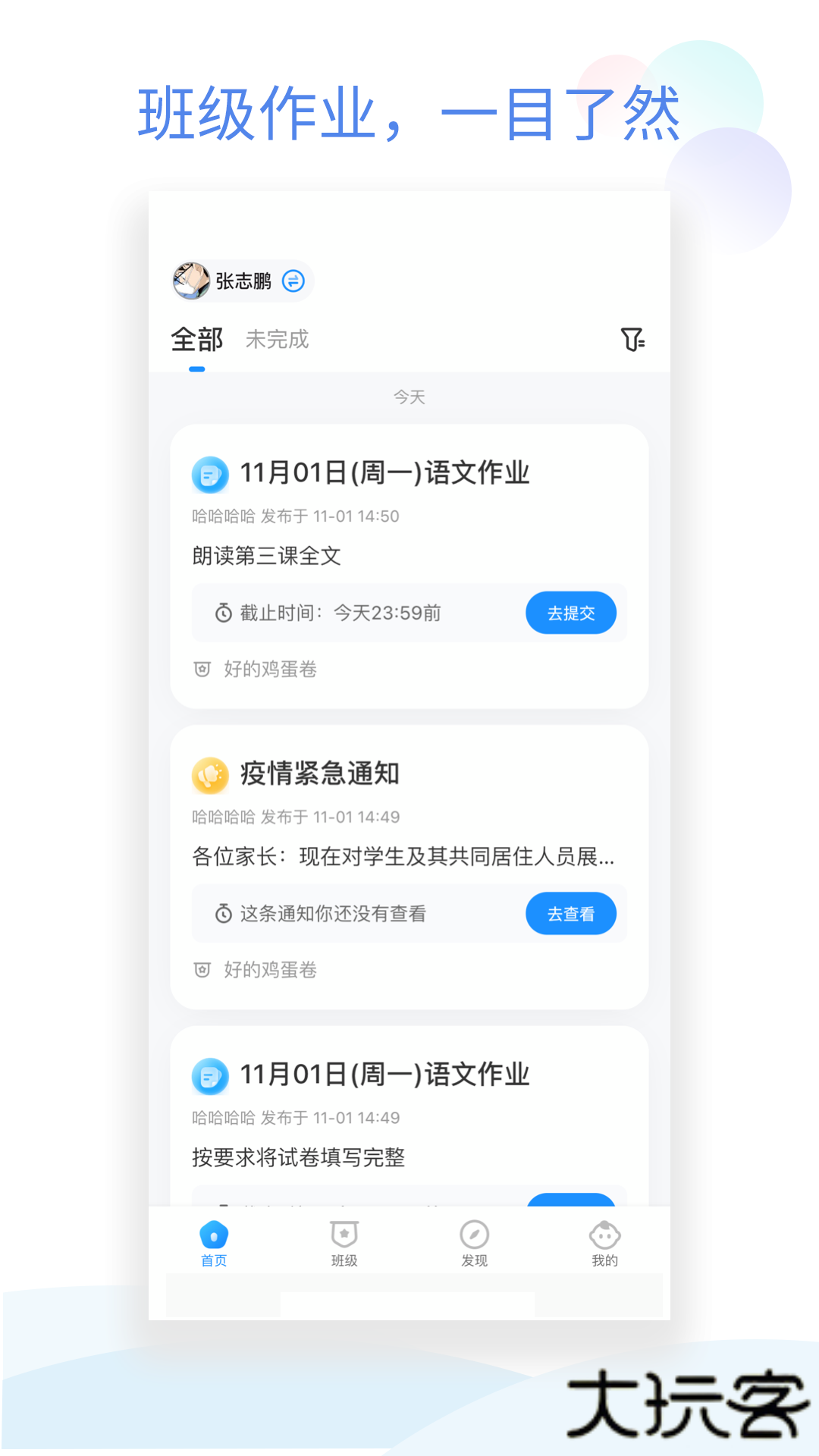Switch to the 未完成 tab
The height and width of the screenshot is (1456, 819).
click(x=278, y=339)
